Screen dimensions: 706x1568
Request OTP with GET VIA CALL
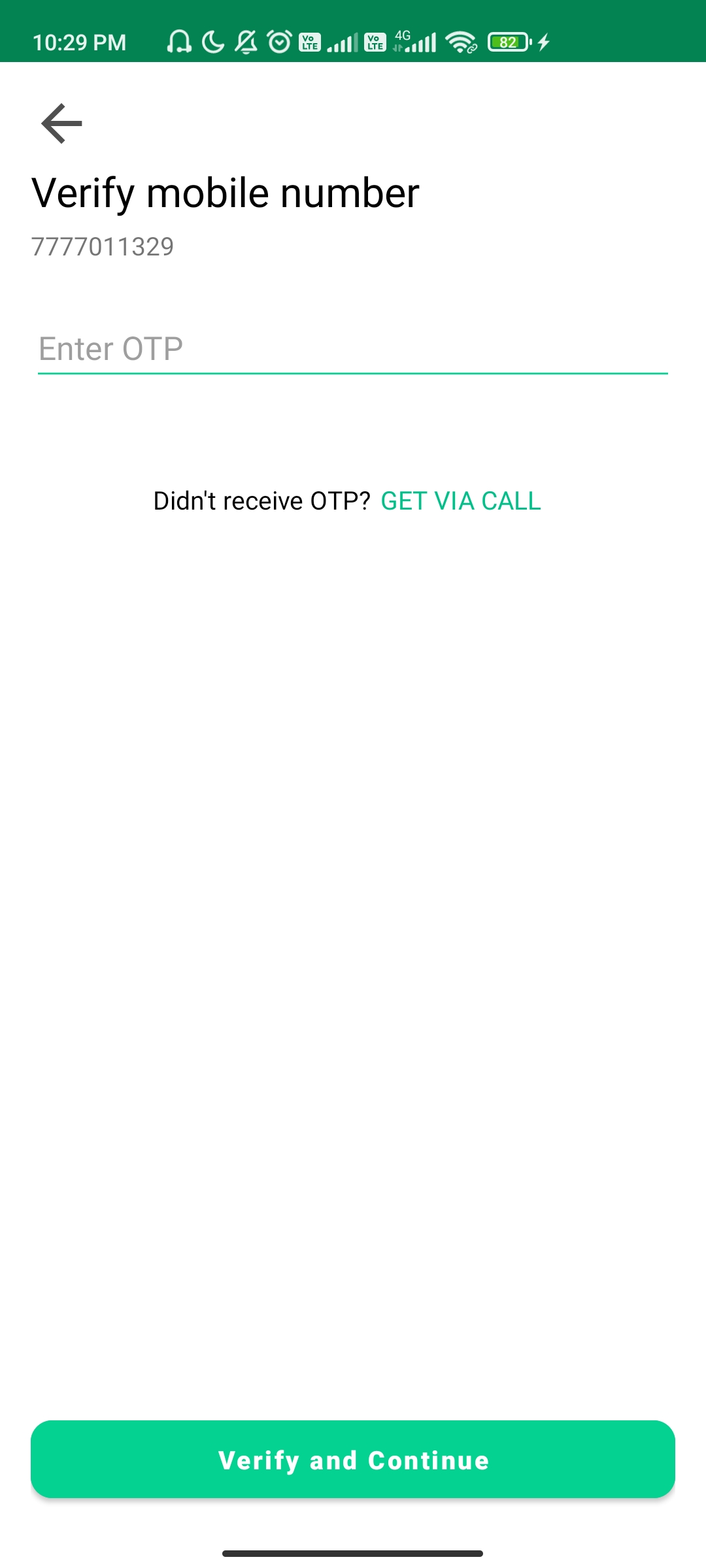tap(461, 501)
